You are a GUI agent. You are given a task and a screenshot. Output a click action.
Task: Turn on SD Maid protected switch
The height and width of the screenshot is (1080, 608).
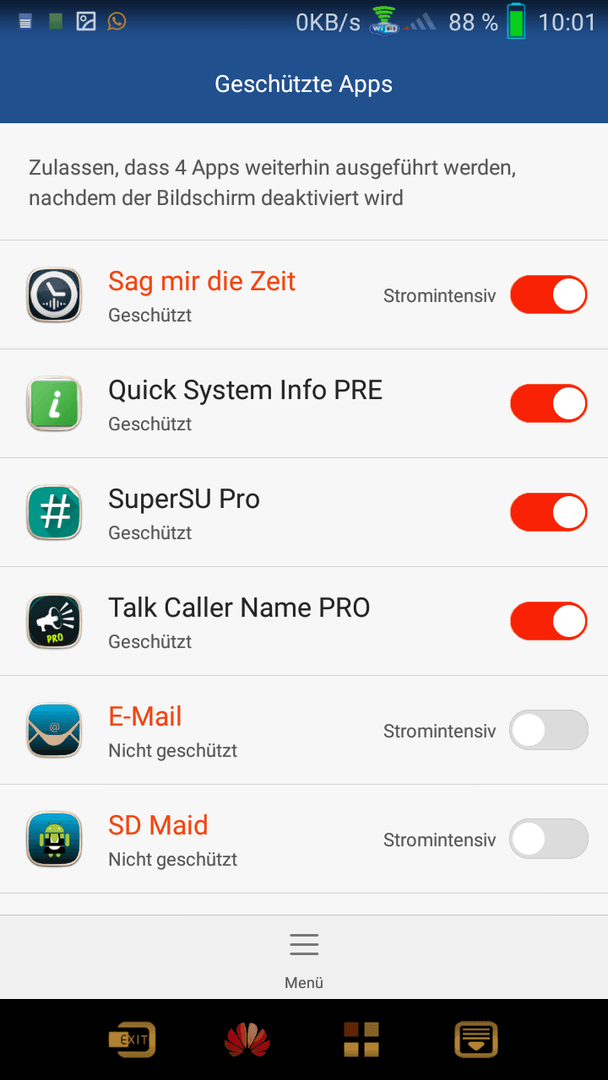[x=549, y=839]
